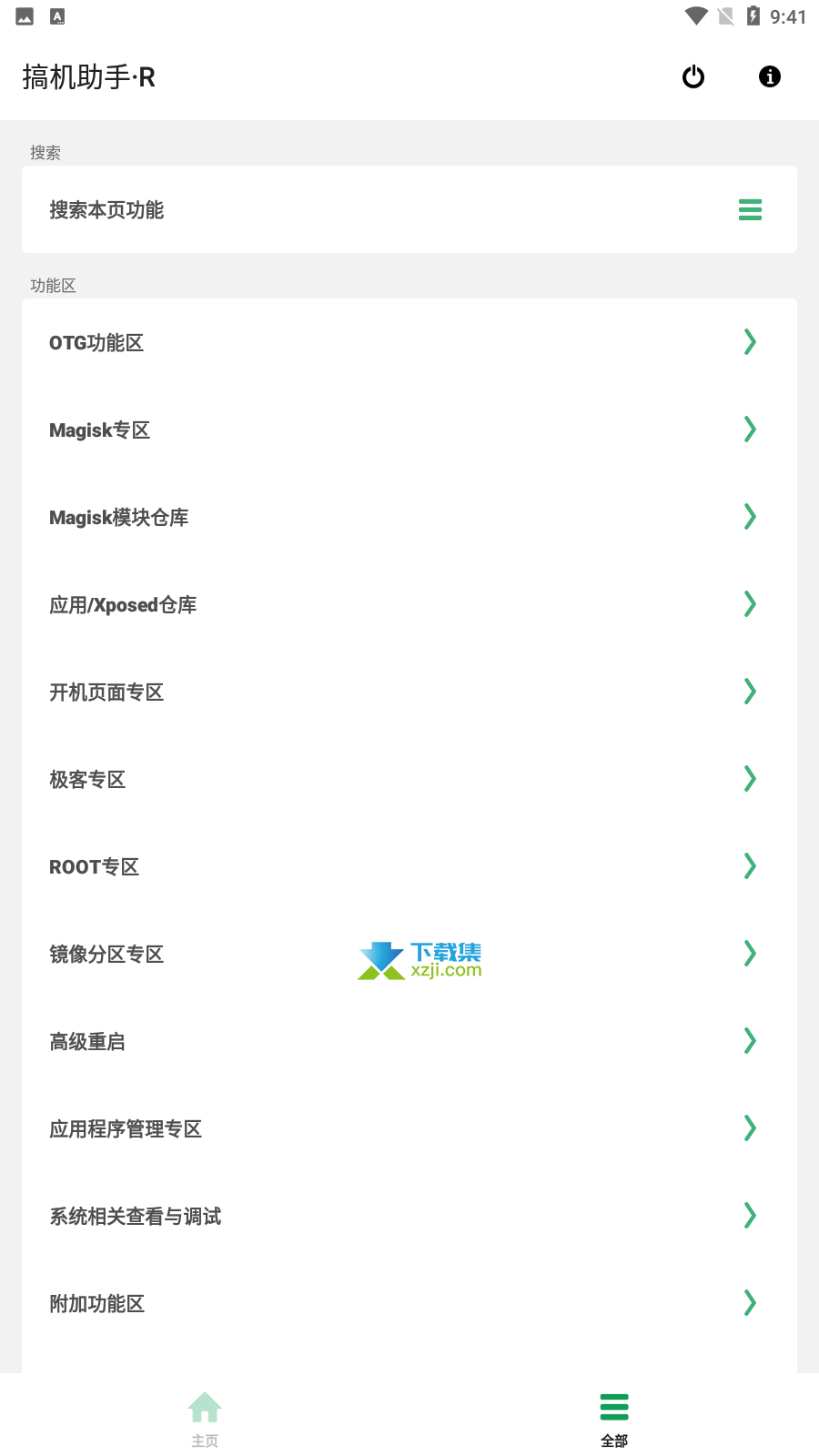Open 系统相关查看与调试

[409, 1216]
